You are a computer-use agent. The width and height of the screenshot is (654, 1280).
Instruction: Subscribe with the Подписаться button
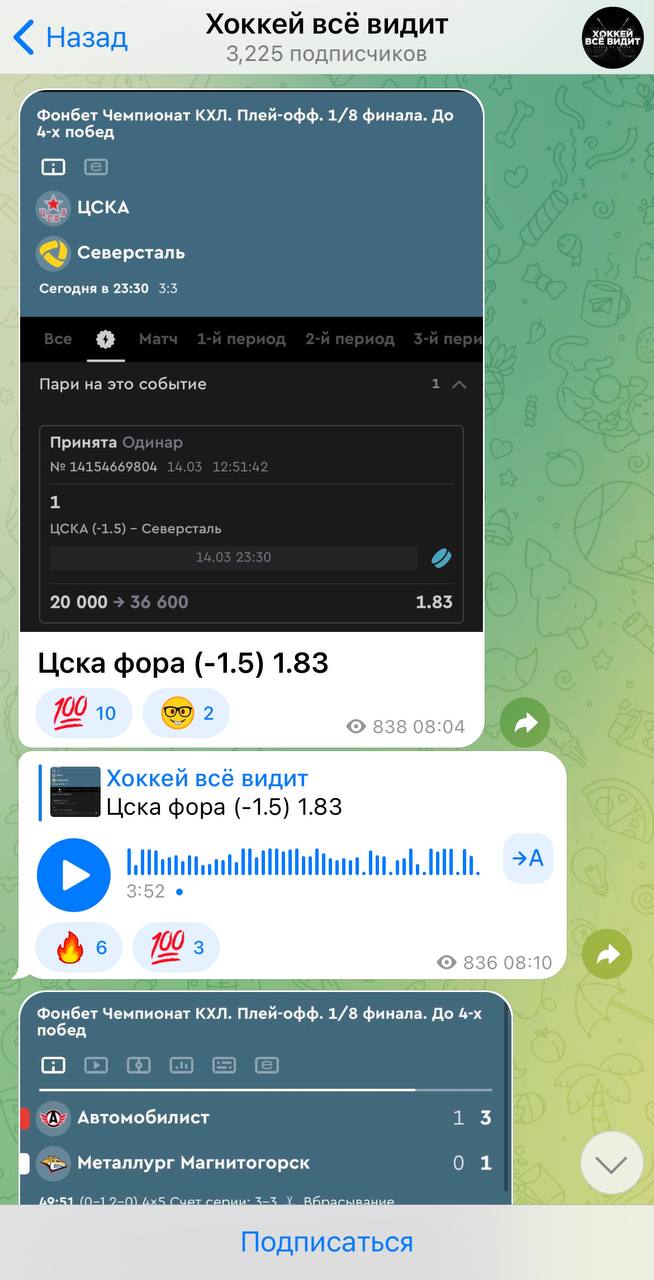pos(327,1242)
